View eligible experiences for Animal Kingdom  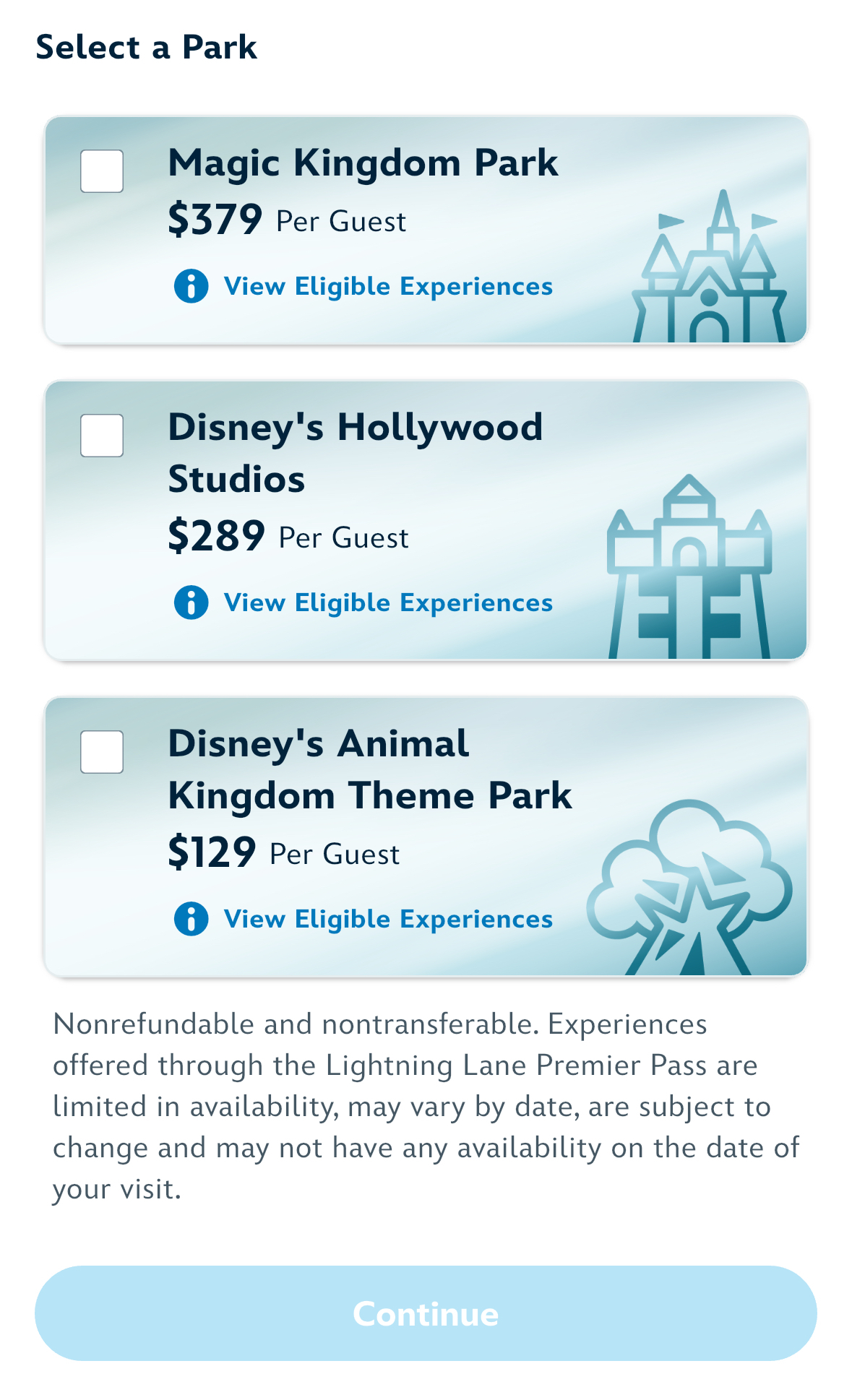(x=363, y=919)
